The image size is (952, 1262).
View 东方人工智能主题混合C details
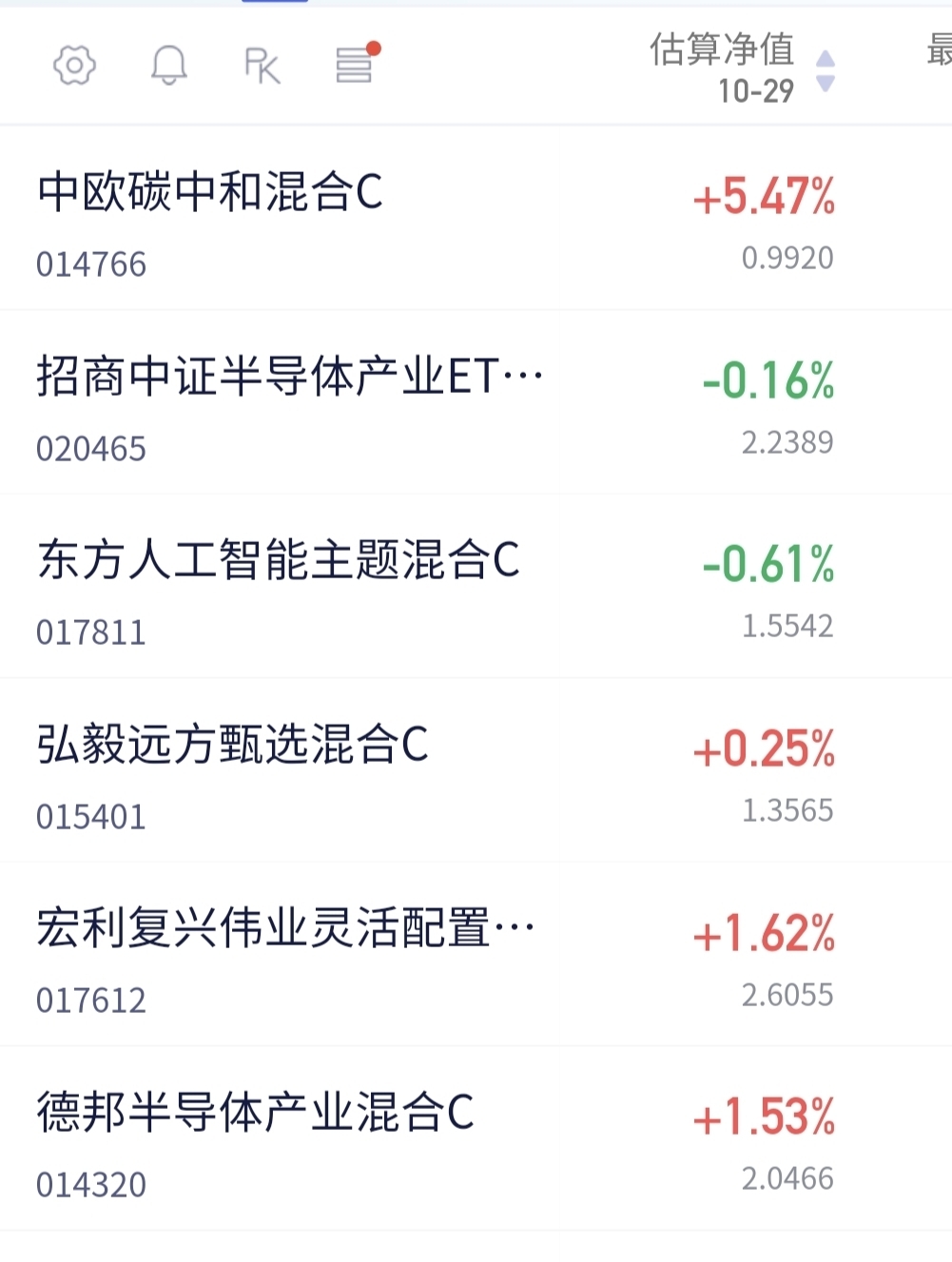click(476, 586)
